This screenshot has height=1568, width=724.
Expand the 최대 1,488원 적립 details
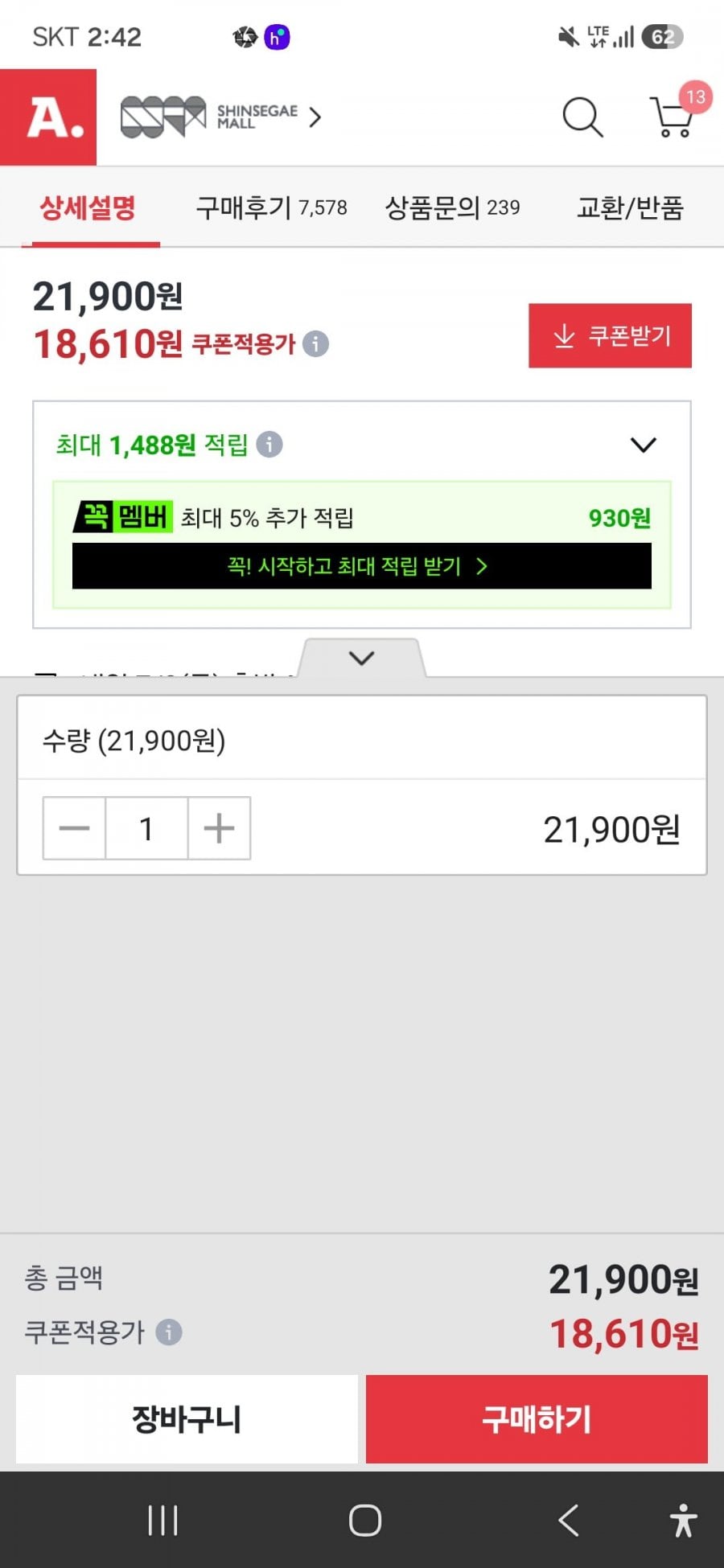(x=643, y=445)
